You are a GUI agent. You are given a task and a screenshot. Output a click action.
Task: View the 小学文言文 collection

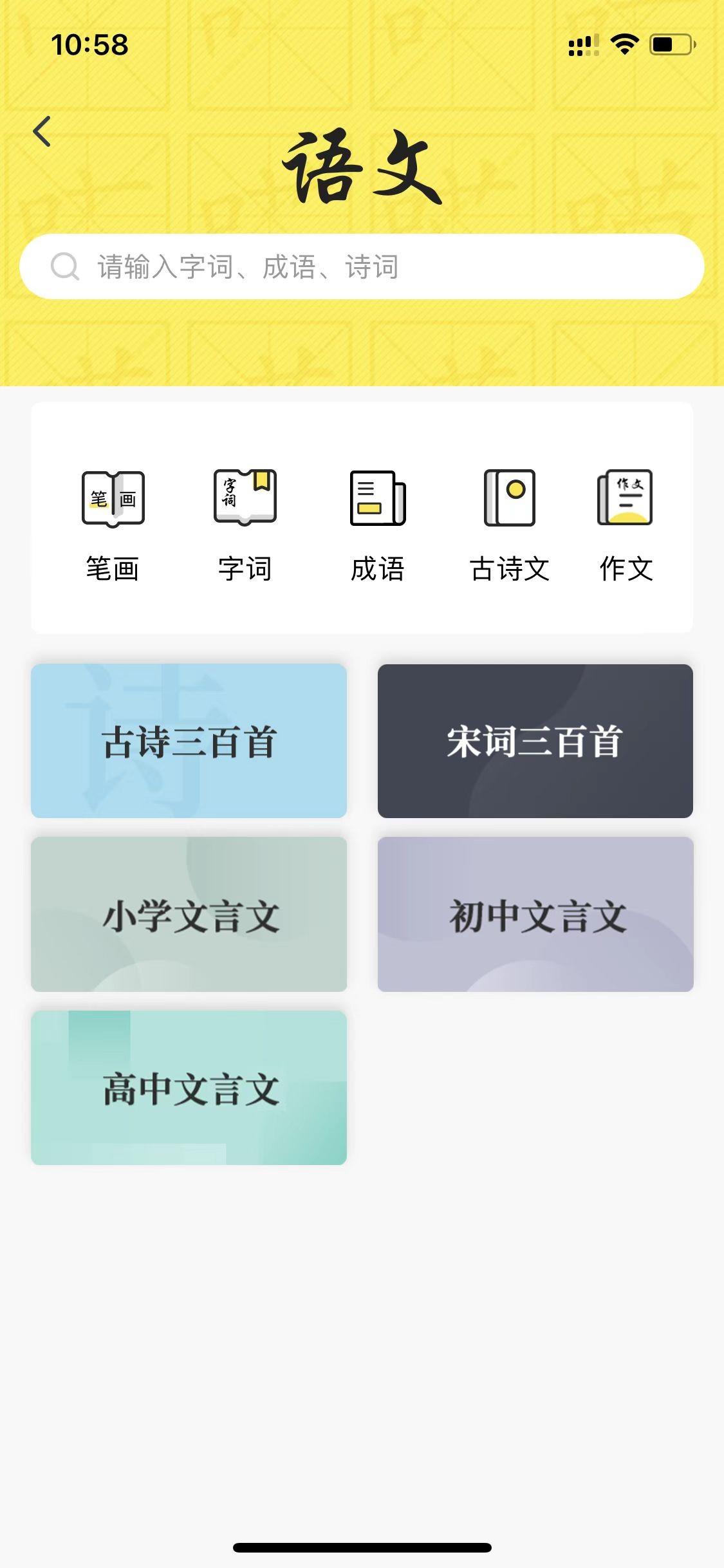(189, 914)
